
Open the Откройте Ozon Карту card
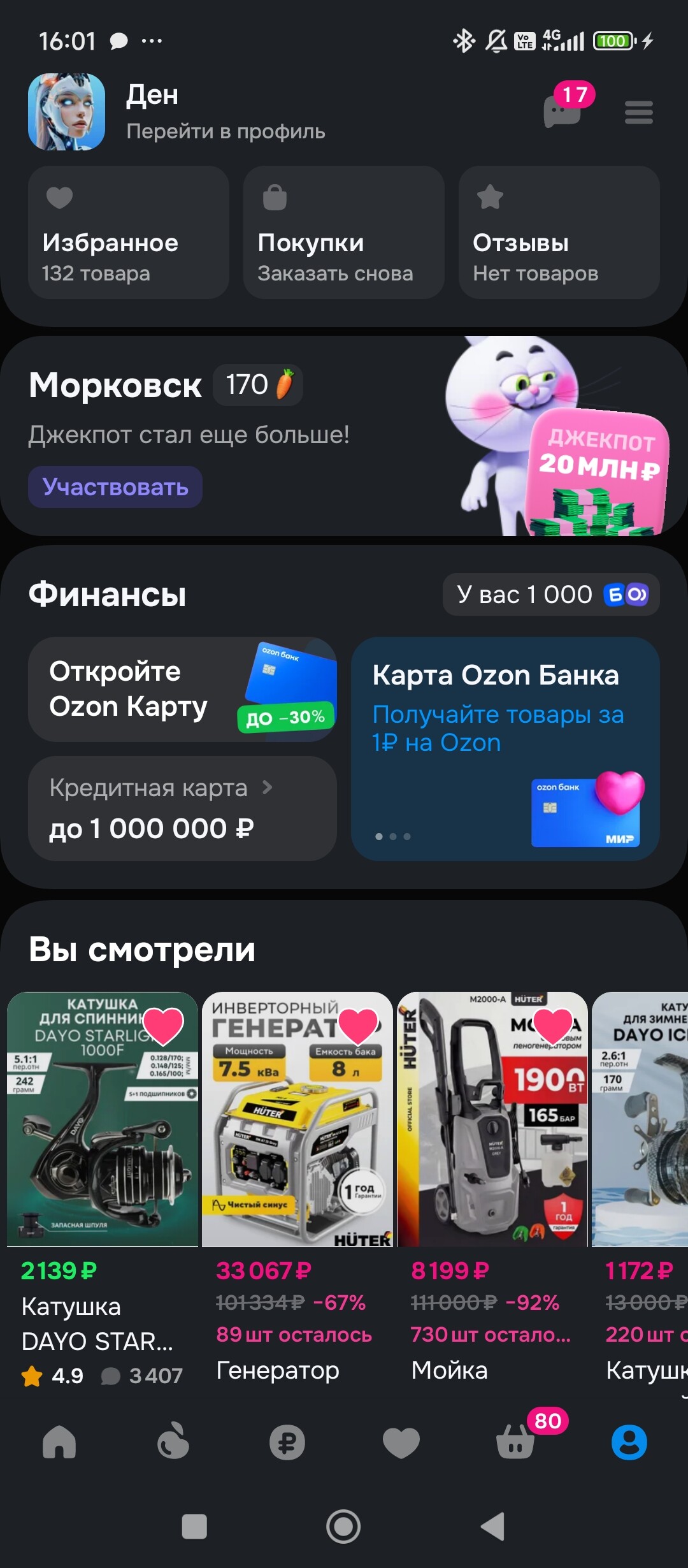[182, 689]
